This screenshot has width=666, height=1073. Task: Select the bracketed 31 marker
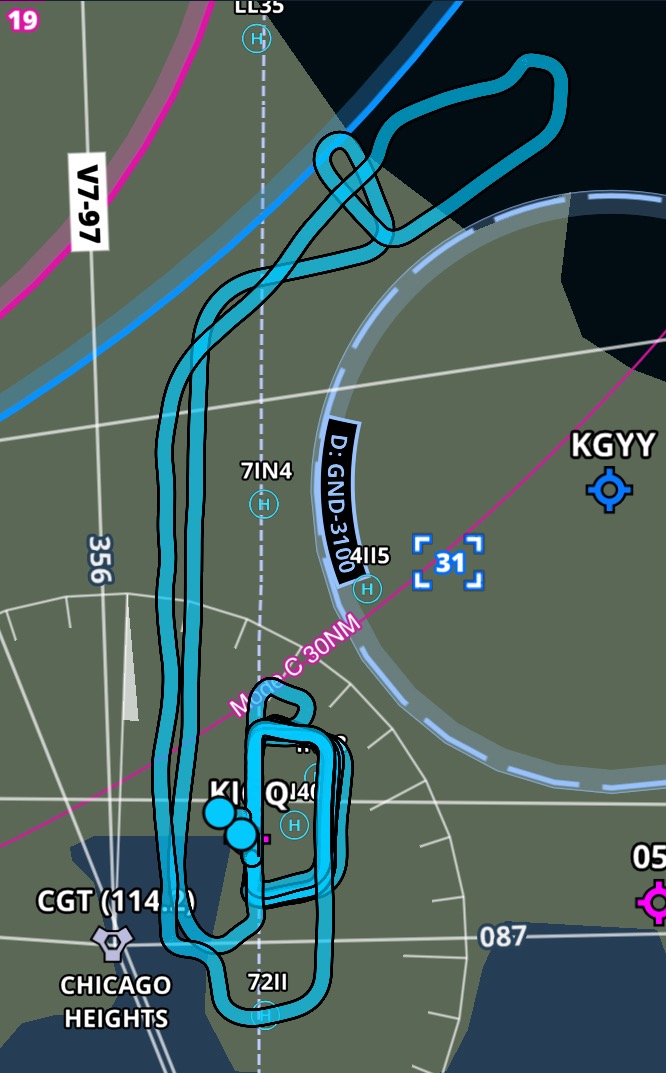[x=448, y=563]
